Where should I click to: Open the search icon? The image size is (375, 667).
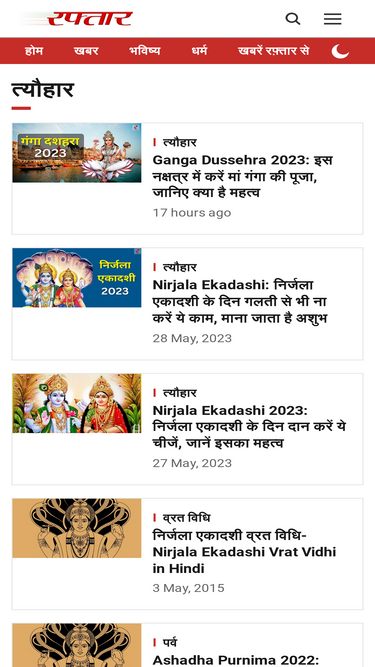pyautogui.click(x=293, y=19)
